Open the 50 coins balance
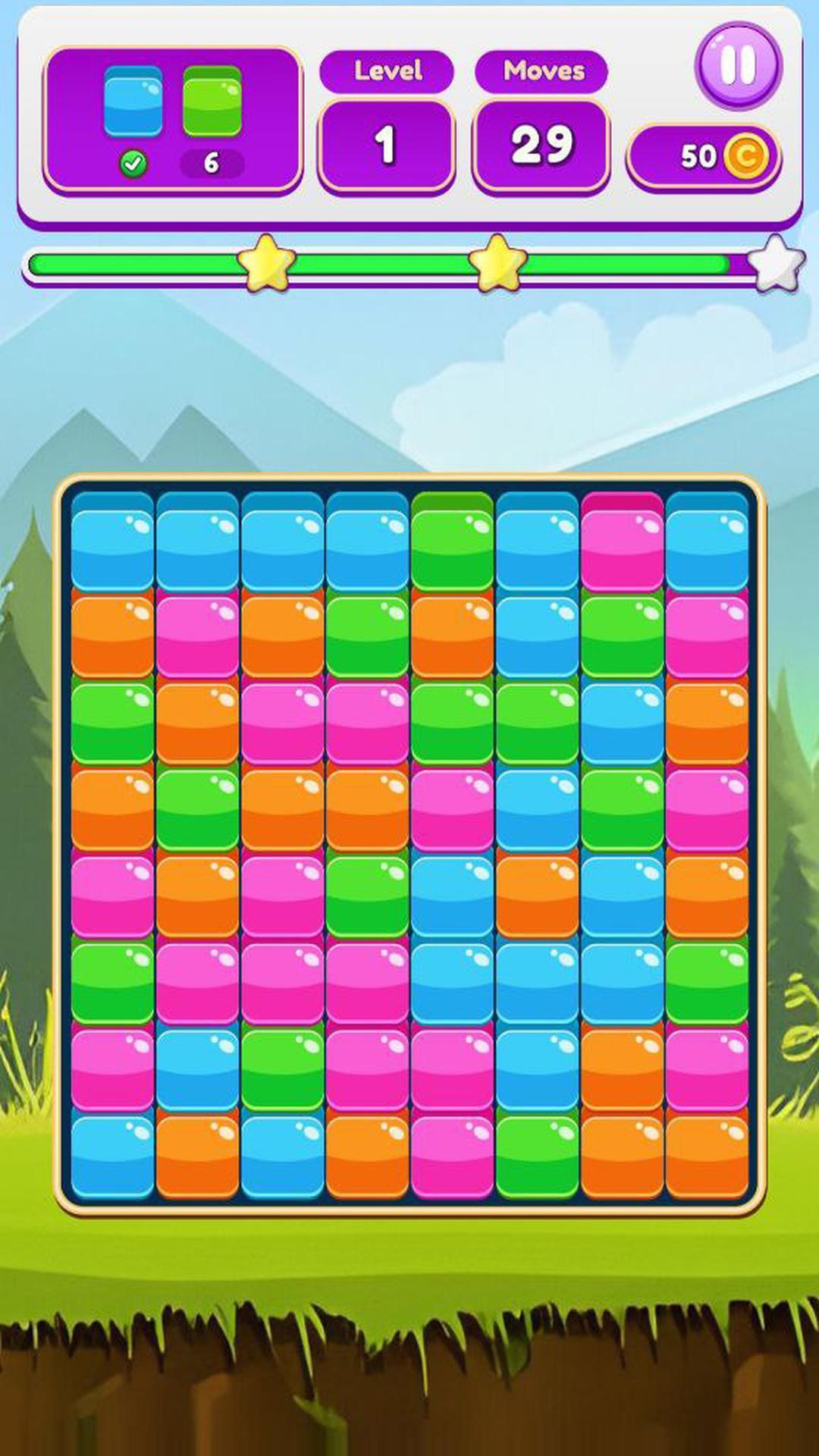 [x=704, y=157]
